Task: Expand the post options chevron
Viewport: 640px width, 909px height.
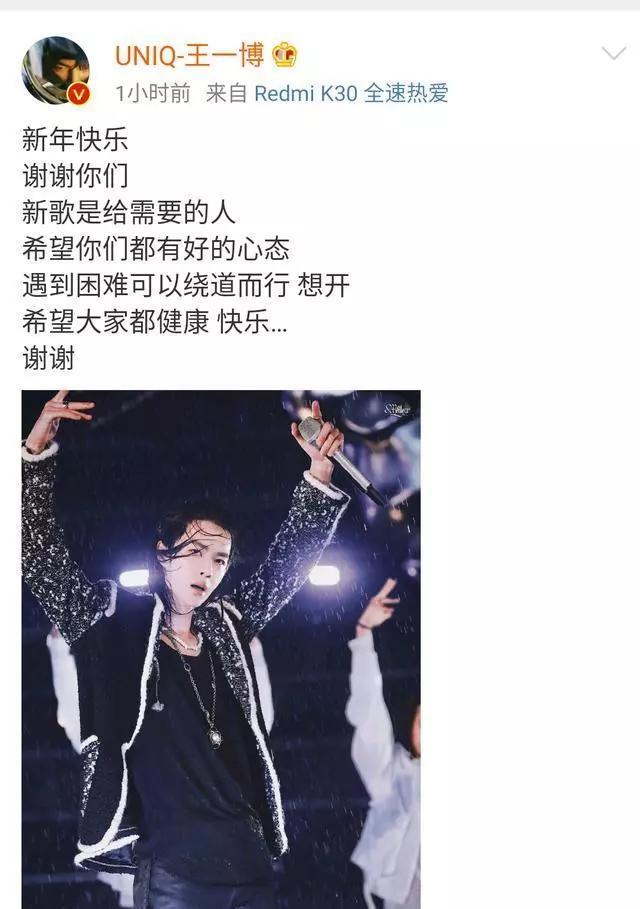Action: coord(612,53)
